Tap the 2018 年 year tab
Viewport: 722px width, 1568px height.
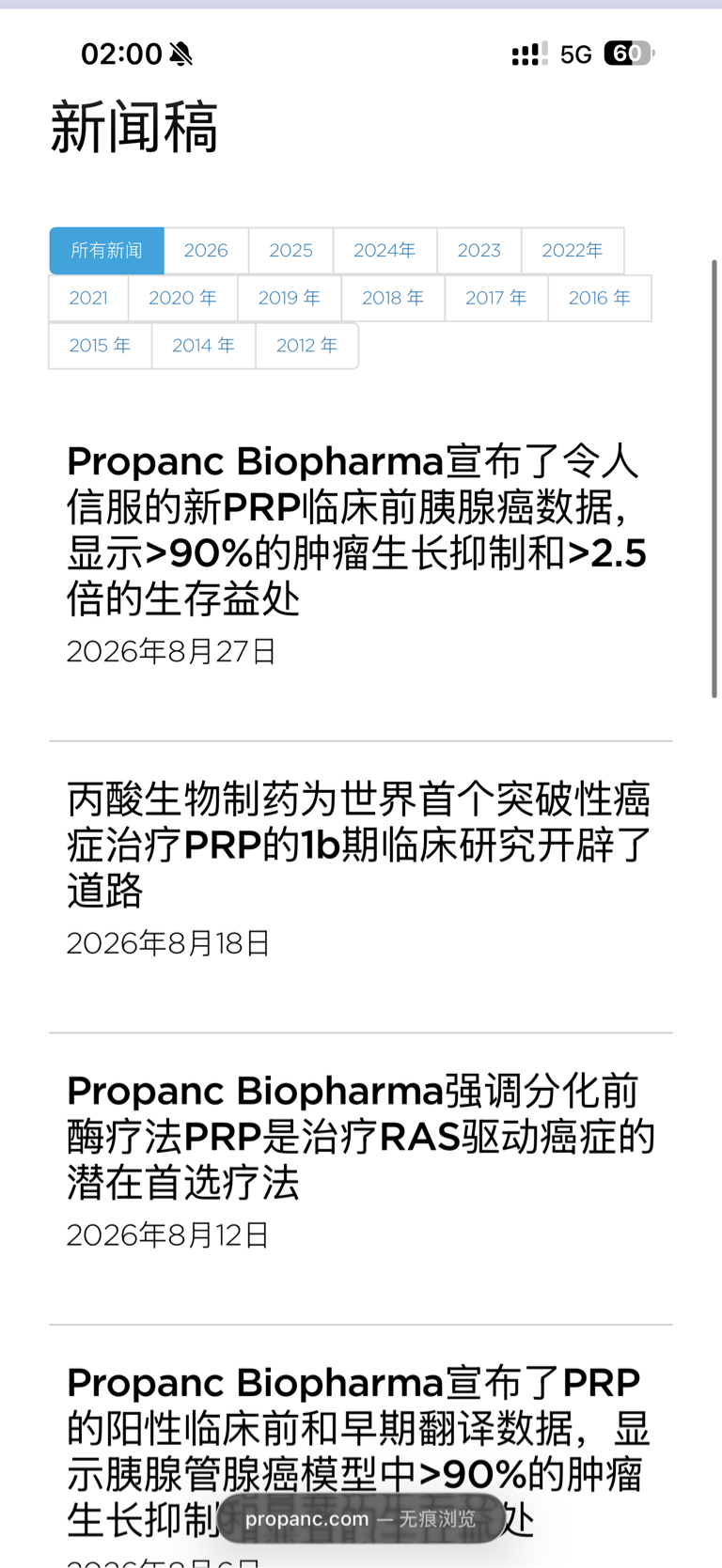click(x=393, y=299)
